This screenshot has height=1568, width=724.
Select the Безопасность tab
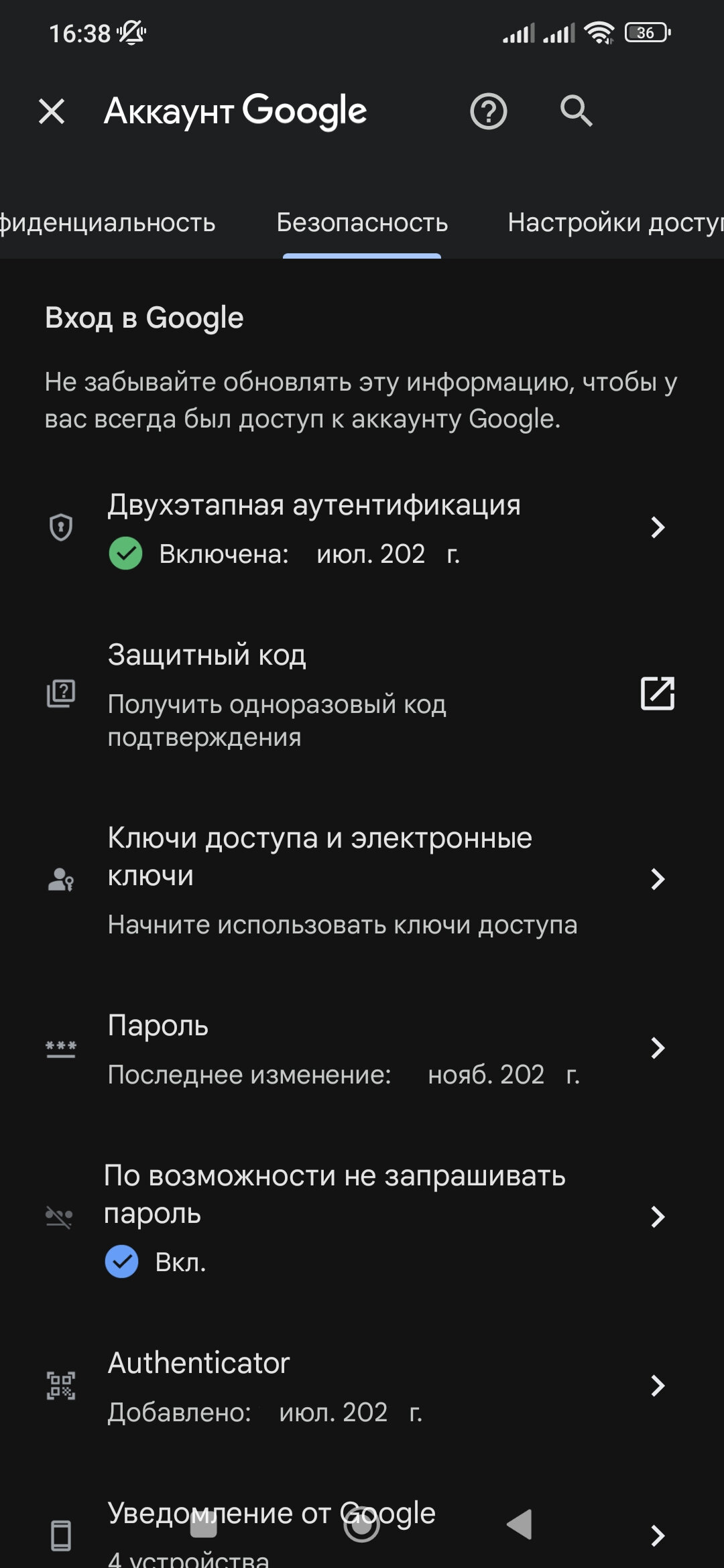pyautogui.click(x=362, y=222)
